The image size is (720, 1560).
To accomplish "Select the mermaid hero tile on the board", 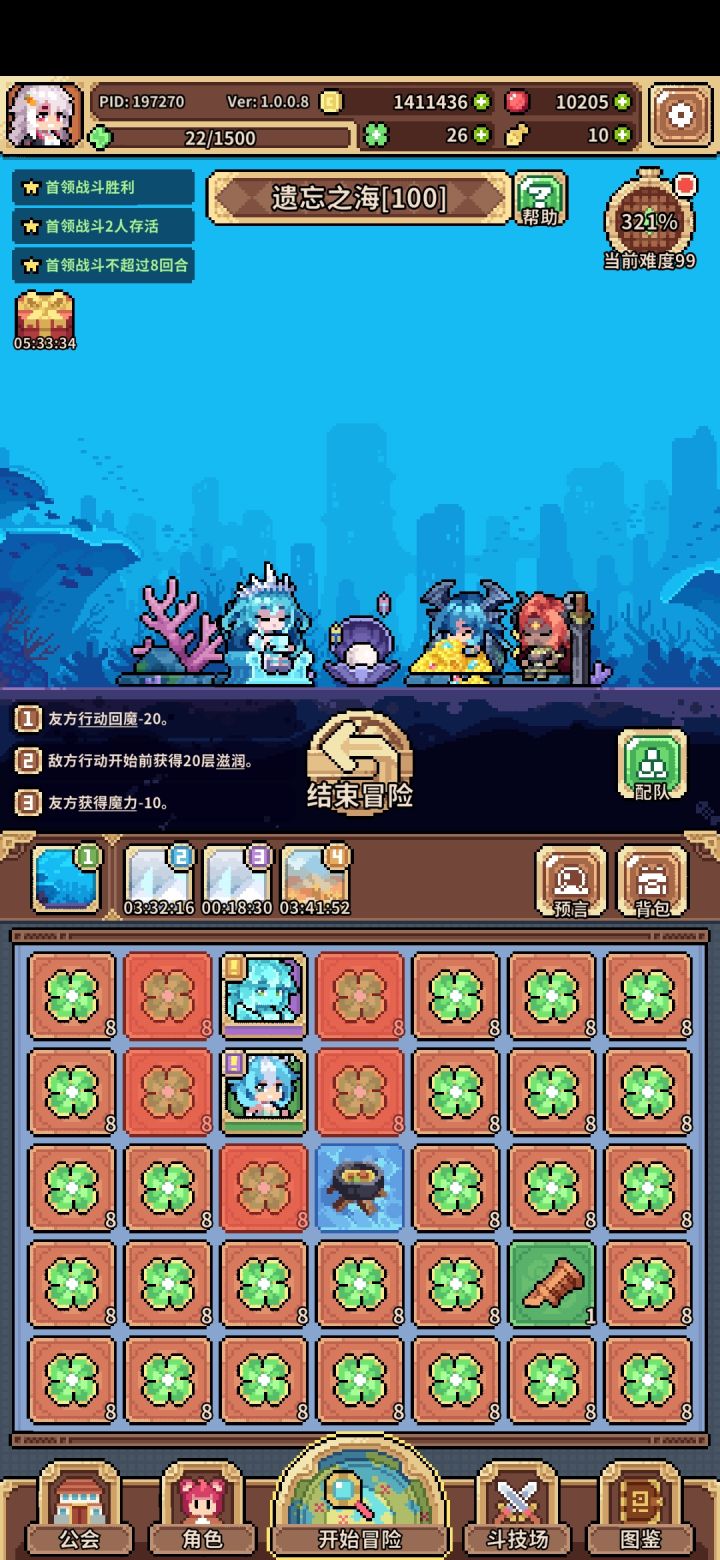I will [263, 1090].
